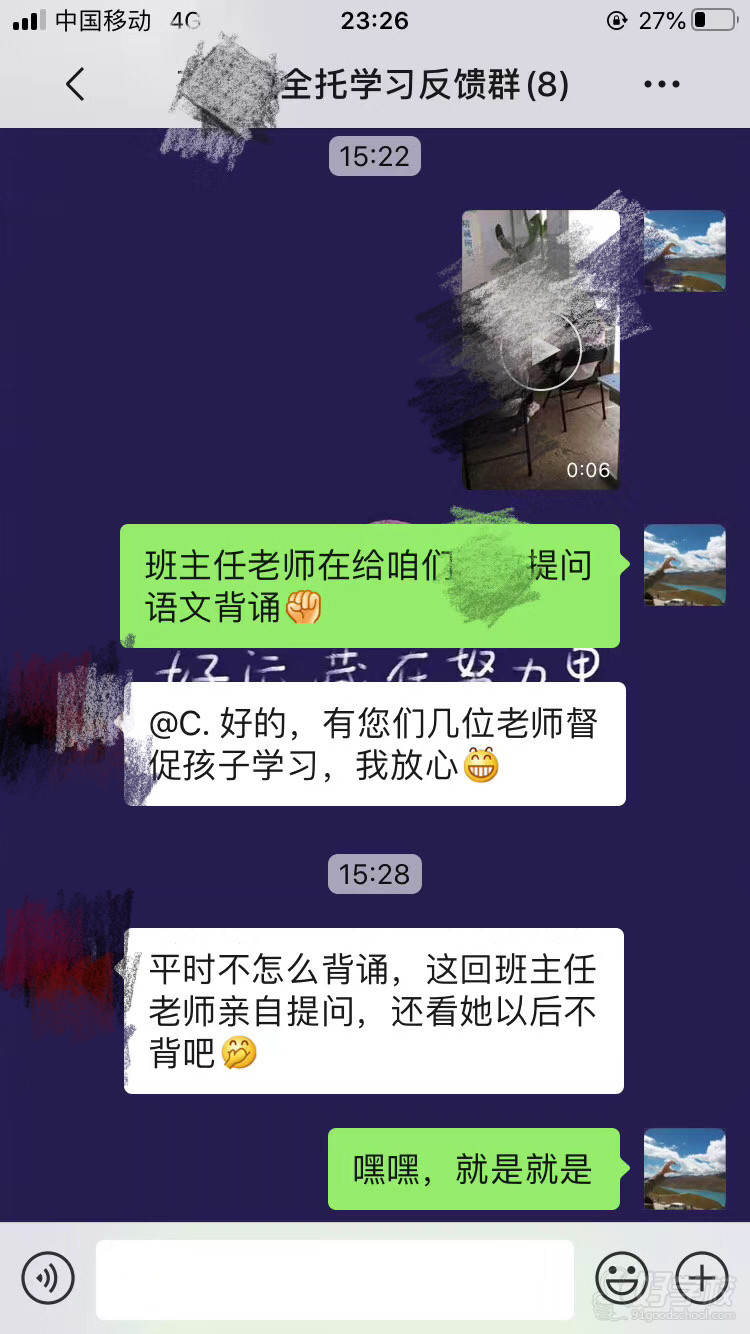This screenshot has width=750, height=1334.
Task: Tap the green bubble saying 嘿嘿，就是就是
Action: pos(473,1170)
